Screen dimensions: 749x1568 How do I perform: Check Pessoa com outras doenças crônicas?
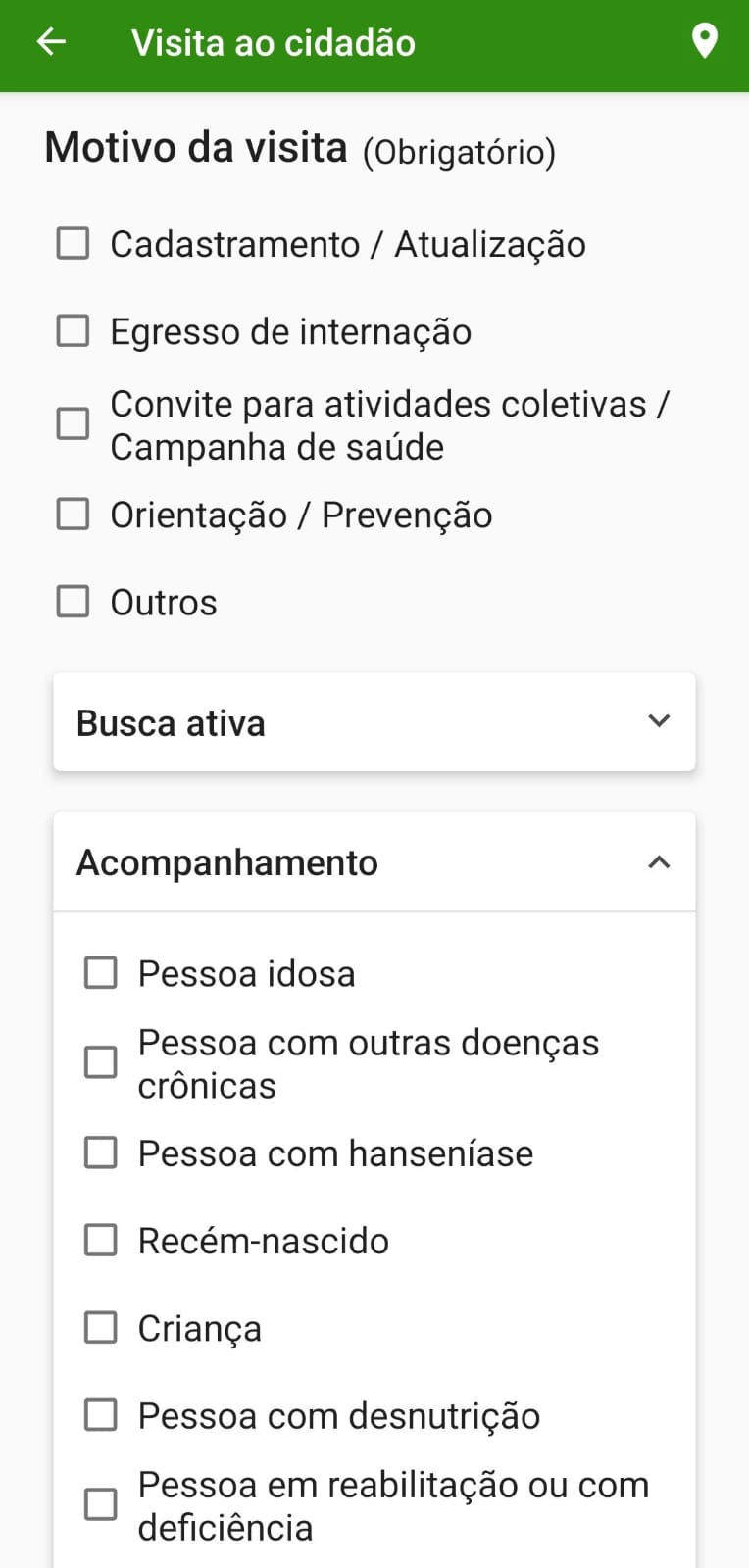(100, 1062)
